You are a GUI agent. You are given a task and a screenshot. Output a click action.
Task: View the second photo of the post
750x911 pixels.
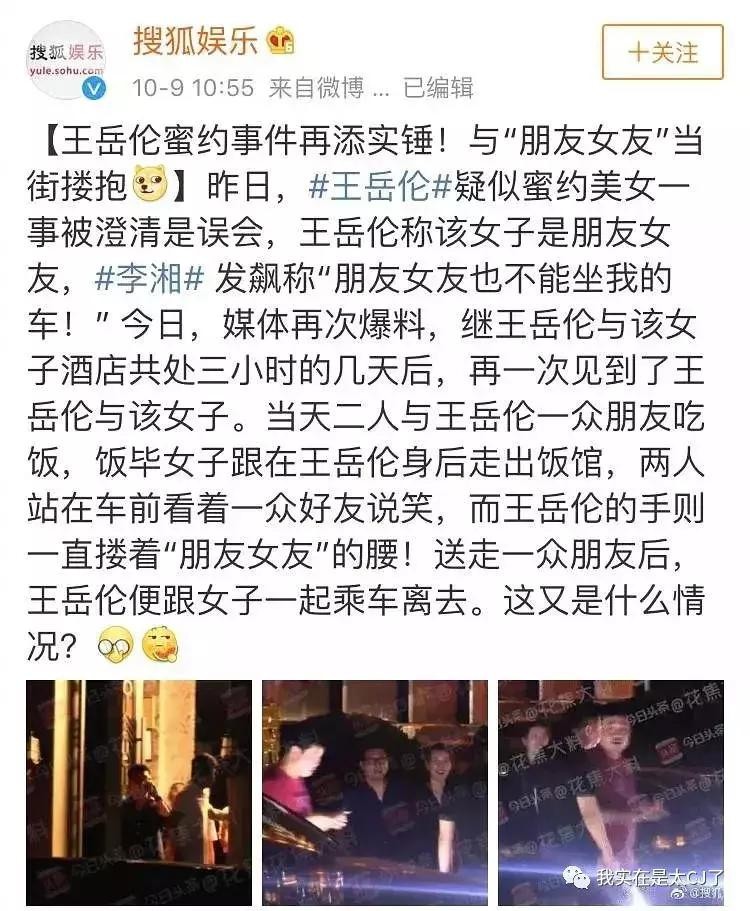click(375, 792)
